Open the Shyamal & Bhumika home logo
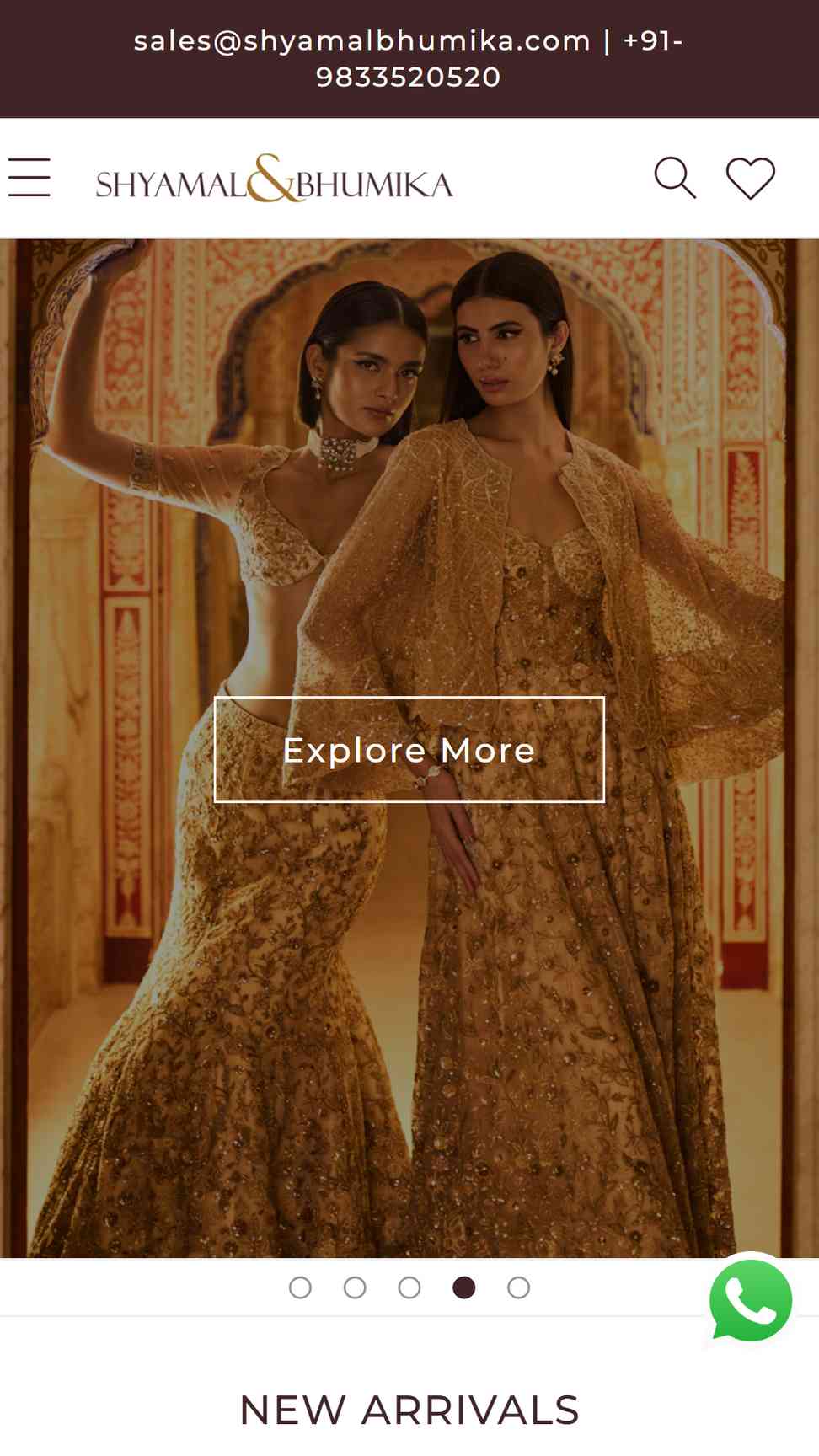Image resolution: width=819 pixels, height=1456 pixels. (x=275, y=179)
